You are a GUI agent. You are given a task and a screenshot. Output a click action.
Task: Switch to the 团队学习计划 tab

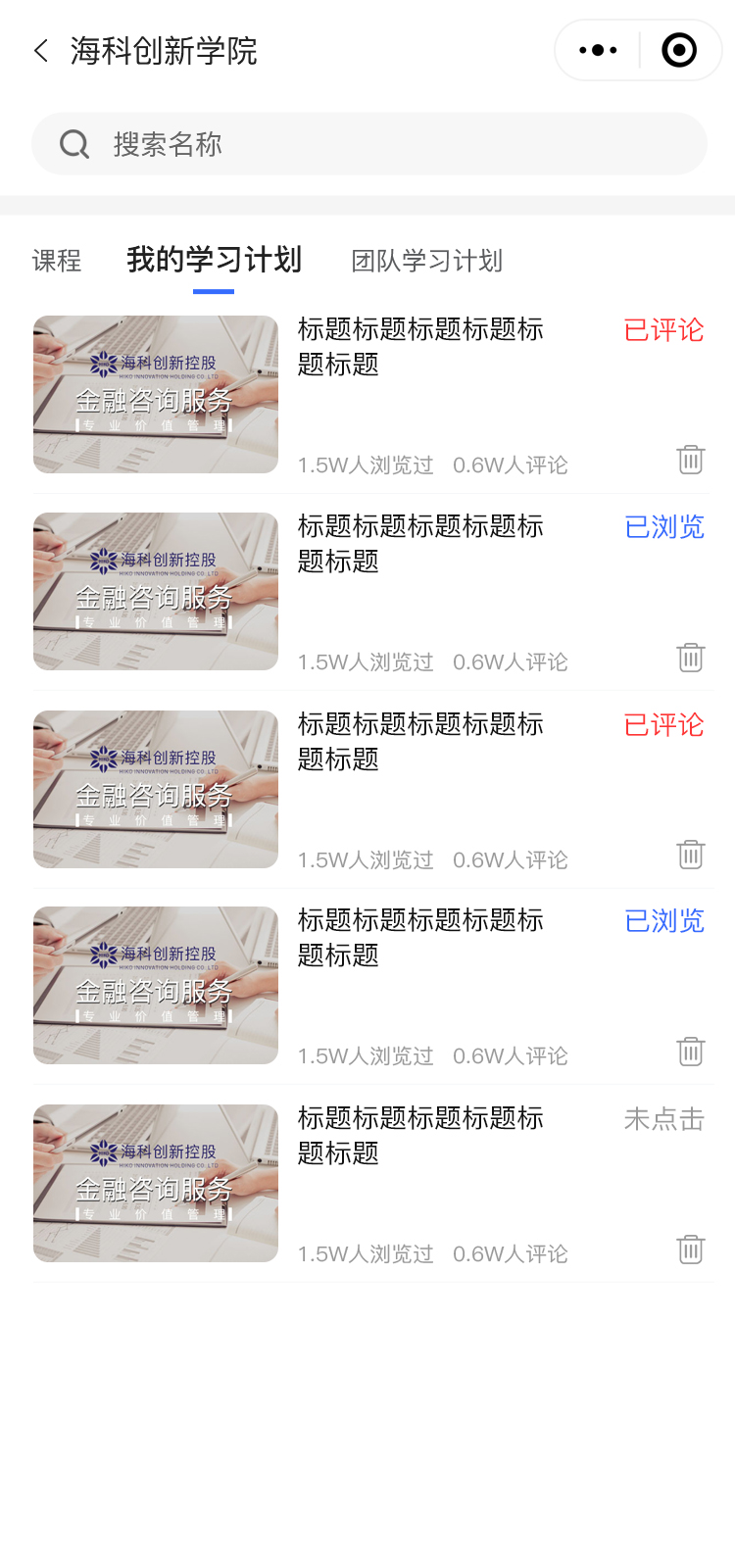click(x=426, y=261)
